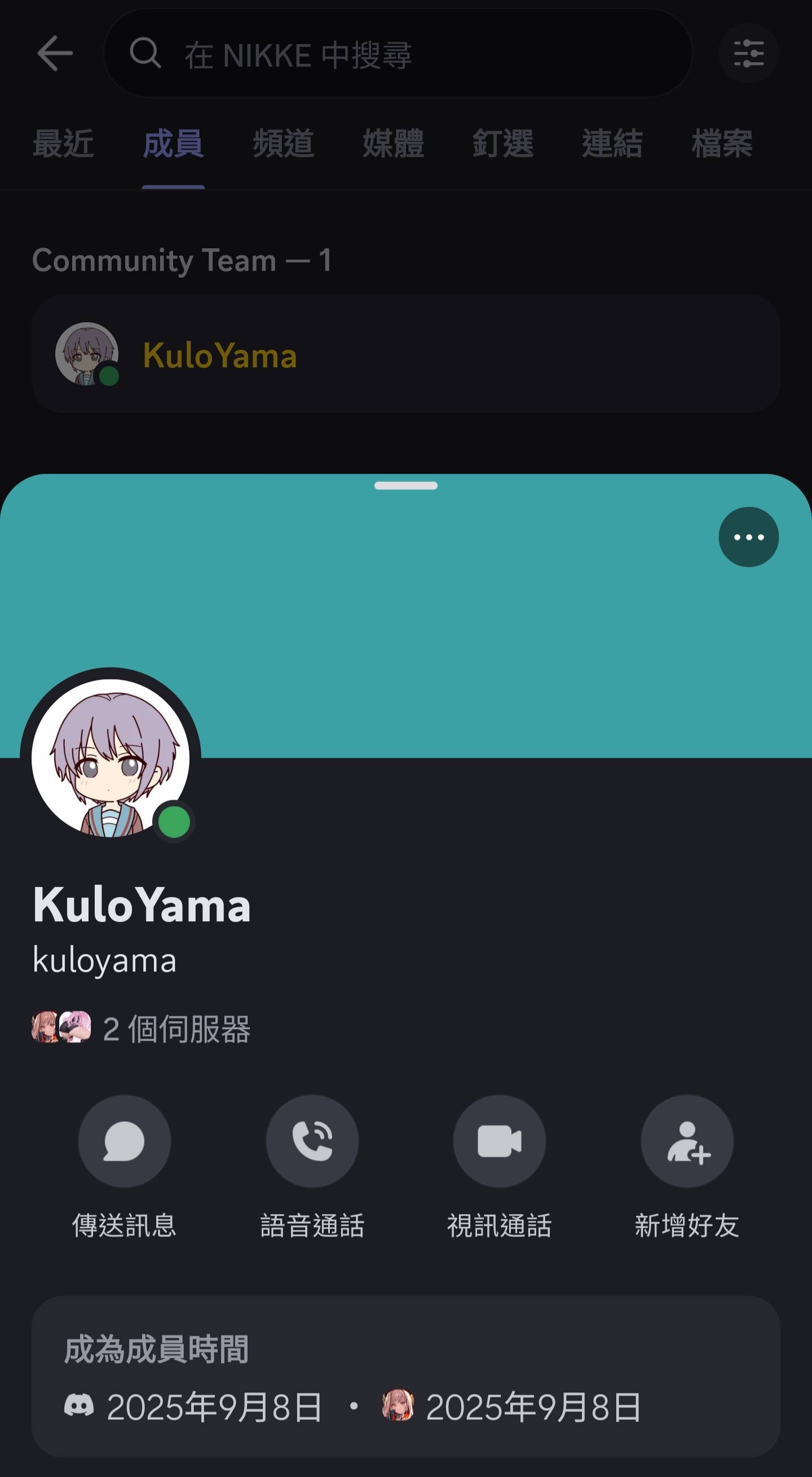Tap the search in NIKKE field
Viewport: 812px width, 1477px height.
point(398,54)
